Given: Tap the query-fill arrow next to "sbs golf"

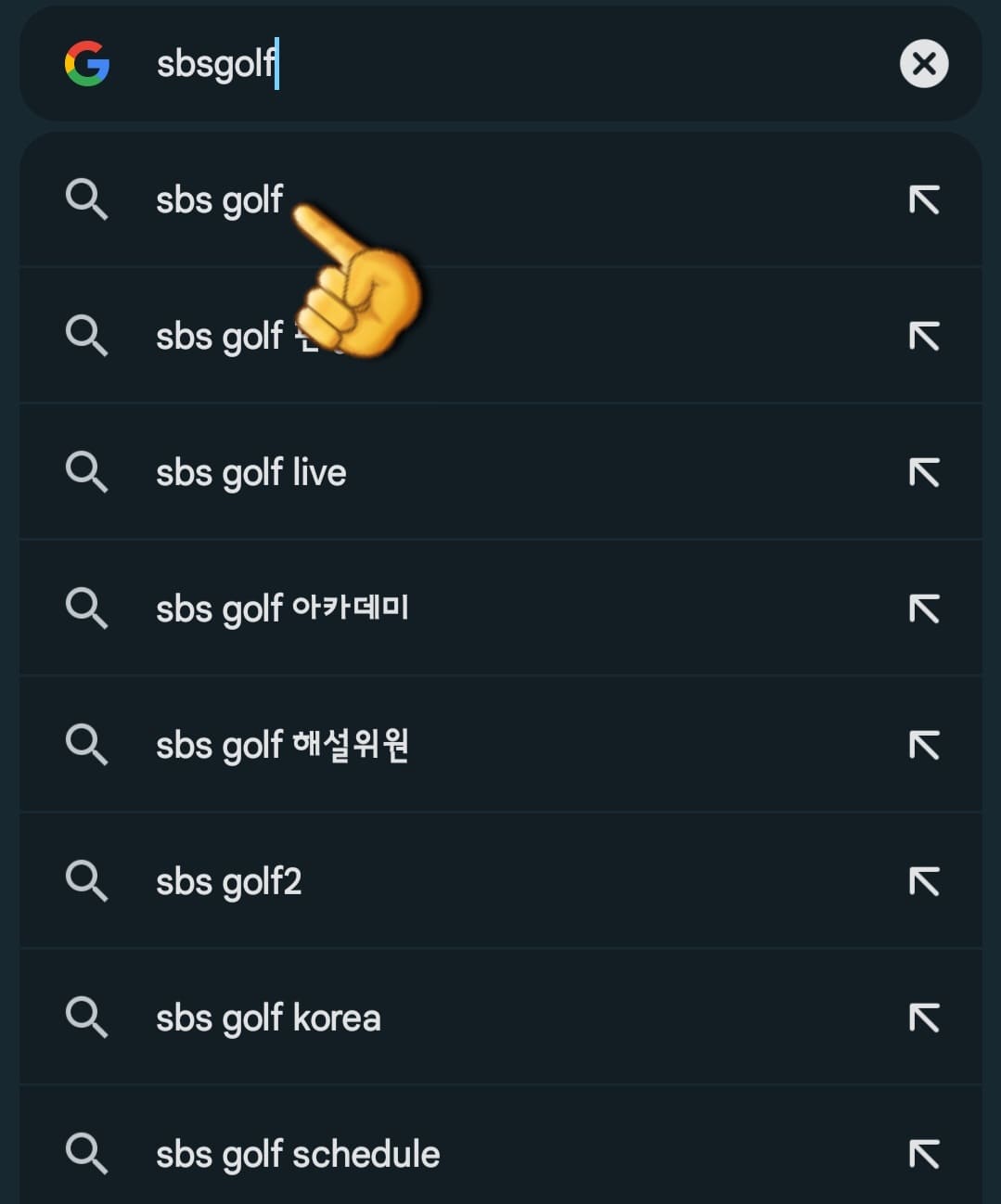Looking at the screenshot, I should pos(923,199).
